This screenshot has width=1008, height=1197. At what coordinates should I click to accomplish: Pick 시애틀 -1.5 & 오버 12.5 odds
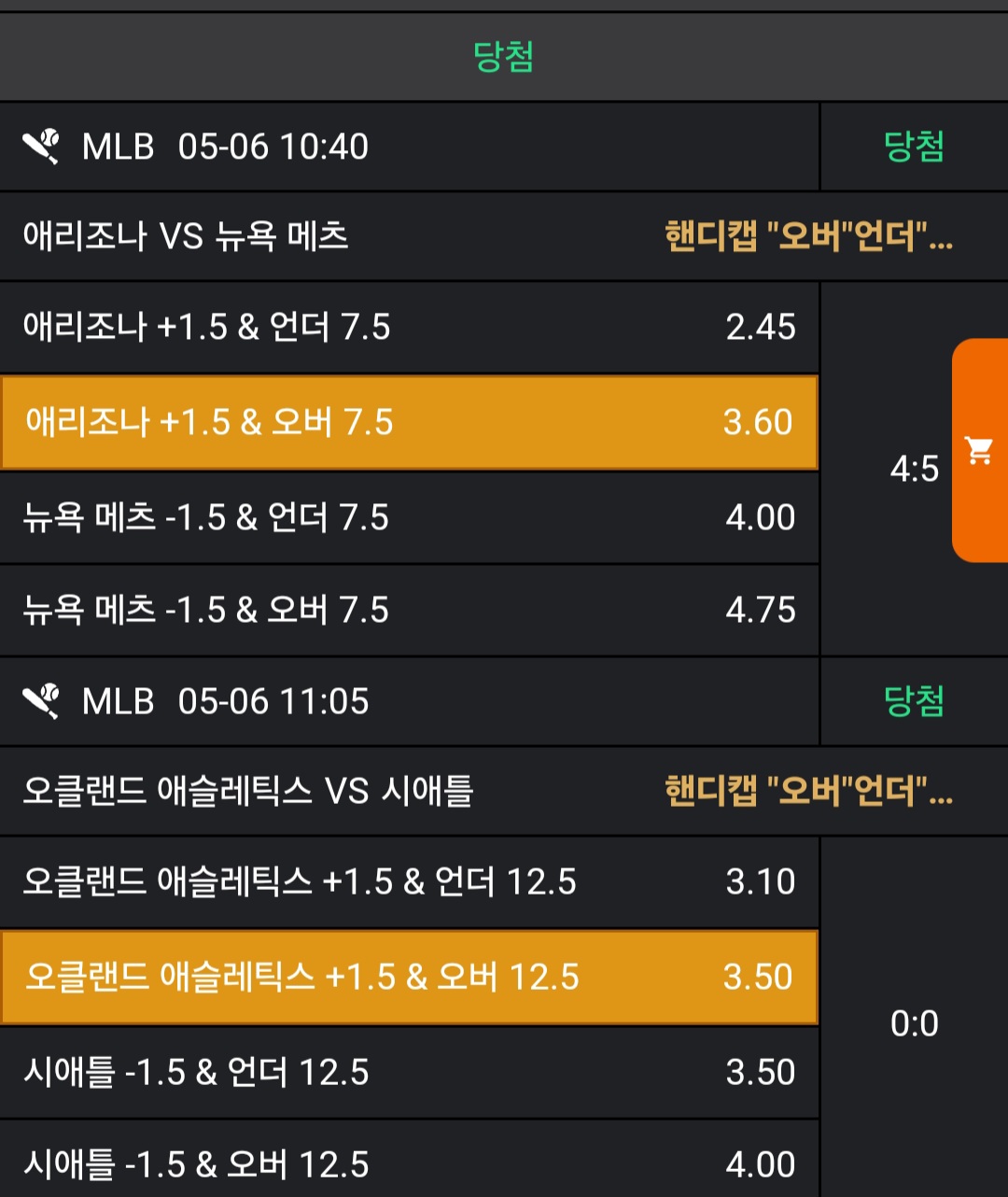click(409, 1163)
